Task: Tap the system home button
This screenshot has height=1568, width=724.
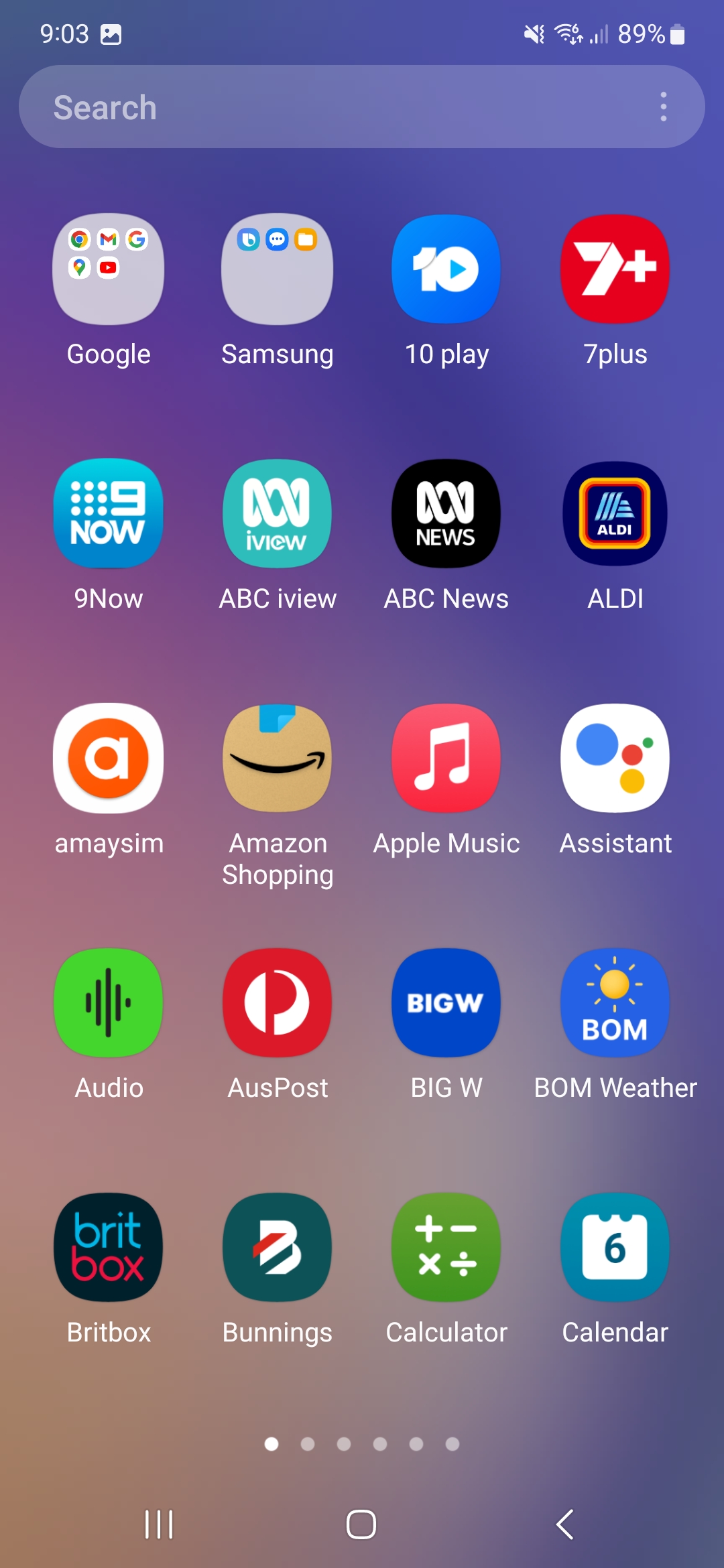Action: tap(361, 1524)
